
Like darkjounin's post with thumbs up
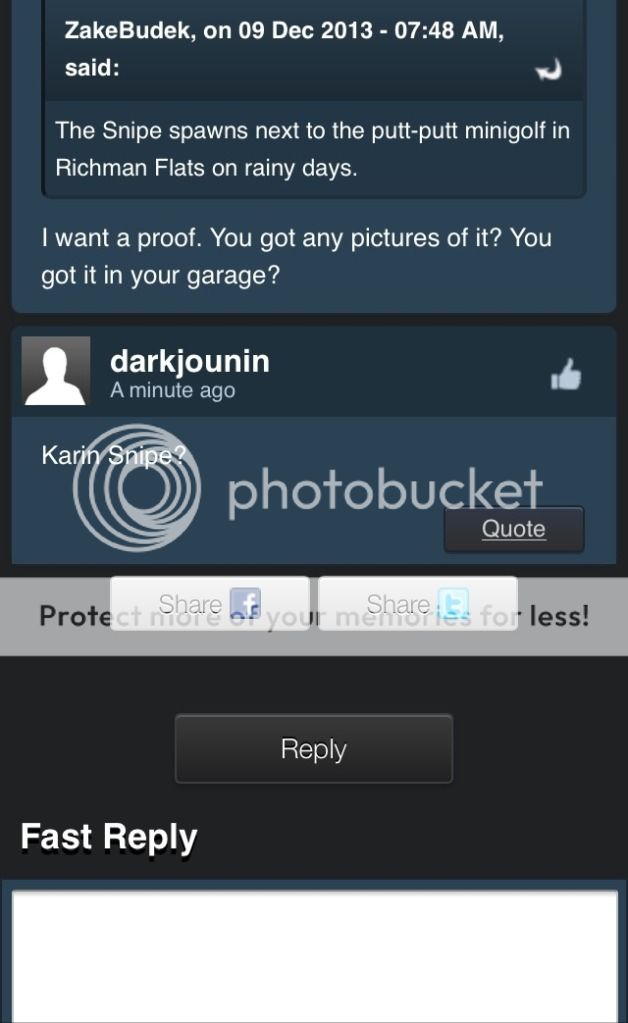click(565, 375)
